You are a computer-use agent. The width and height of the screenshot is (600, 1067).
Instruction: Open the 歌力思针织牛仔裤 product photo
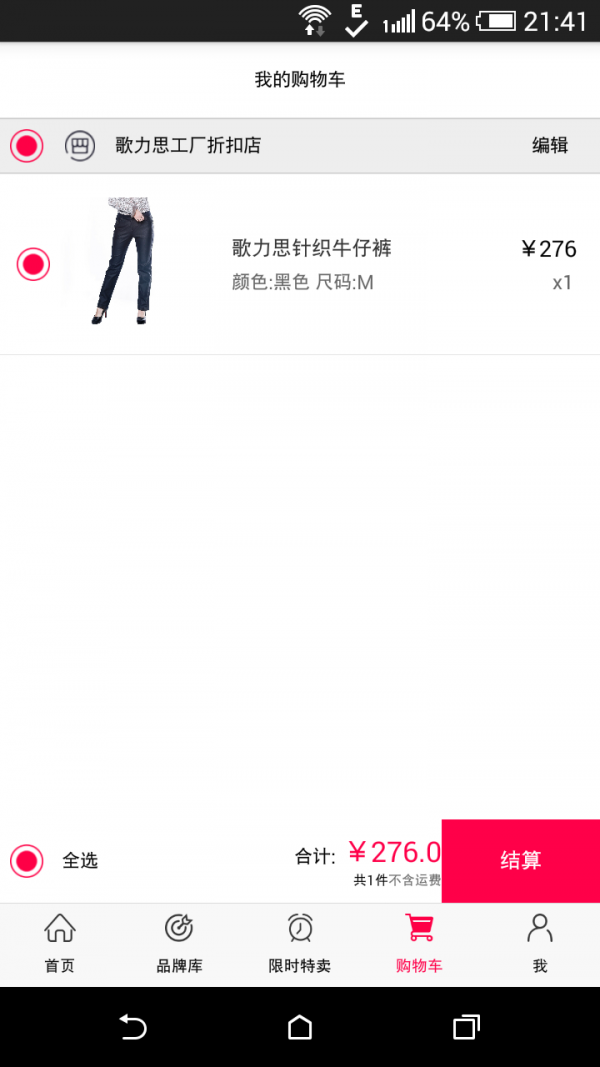[123, 262]
